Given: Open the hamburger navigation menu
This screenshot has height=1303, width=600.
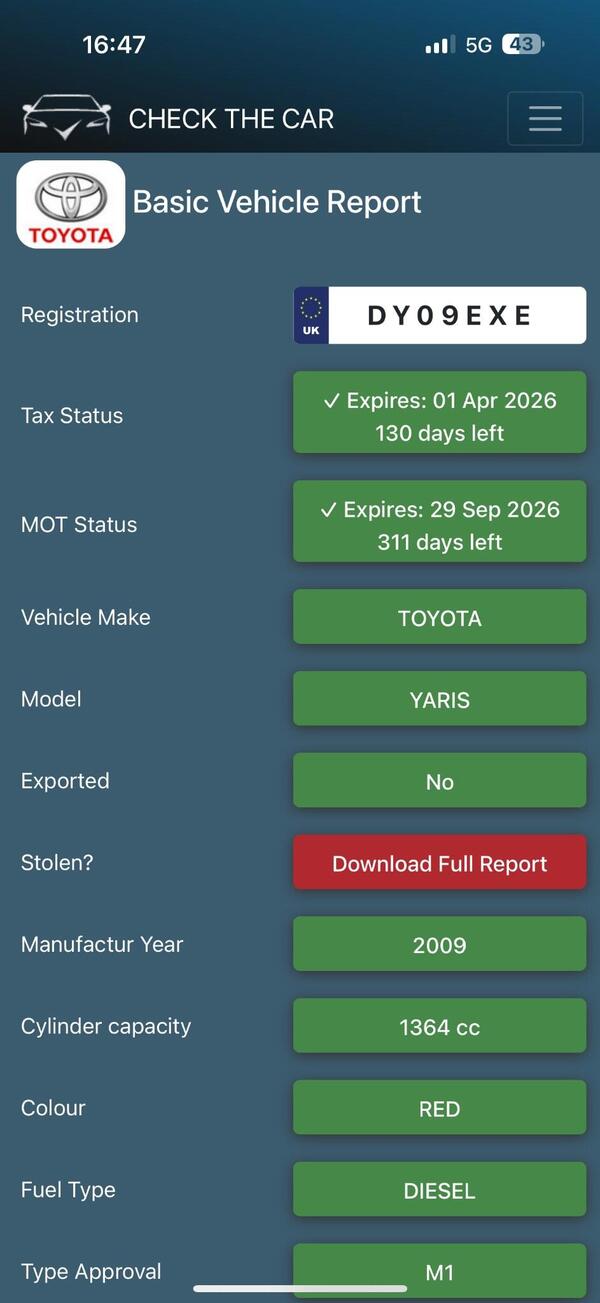Looking at the screenshot, I should [x=544, y=119].
